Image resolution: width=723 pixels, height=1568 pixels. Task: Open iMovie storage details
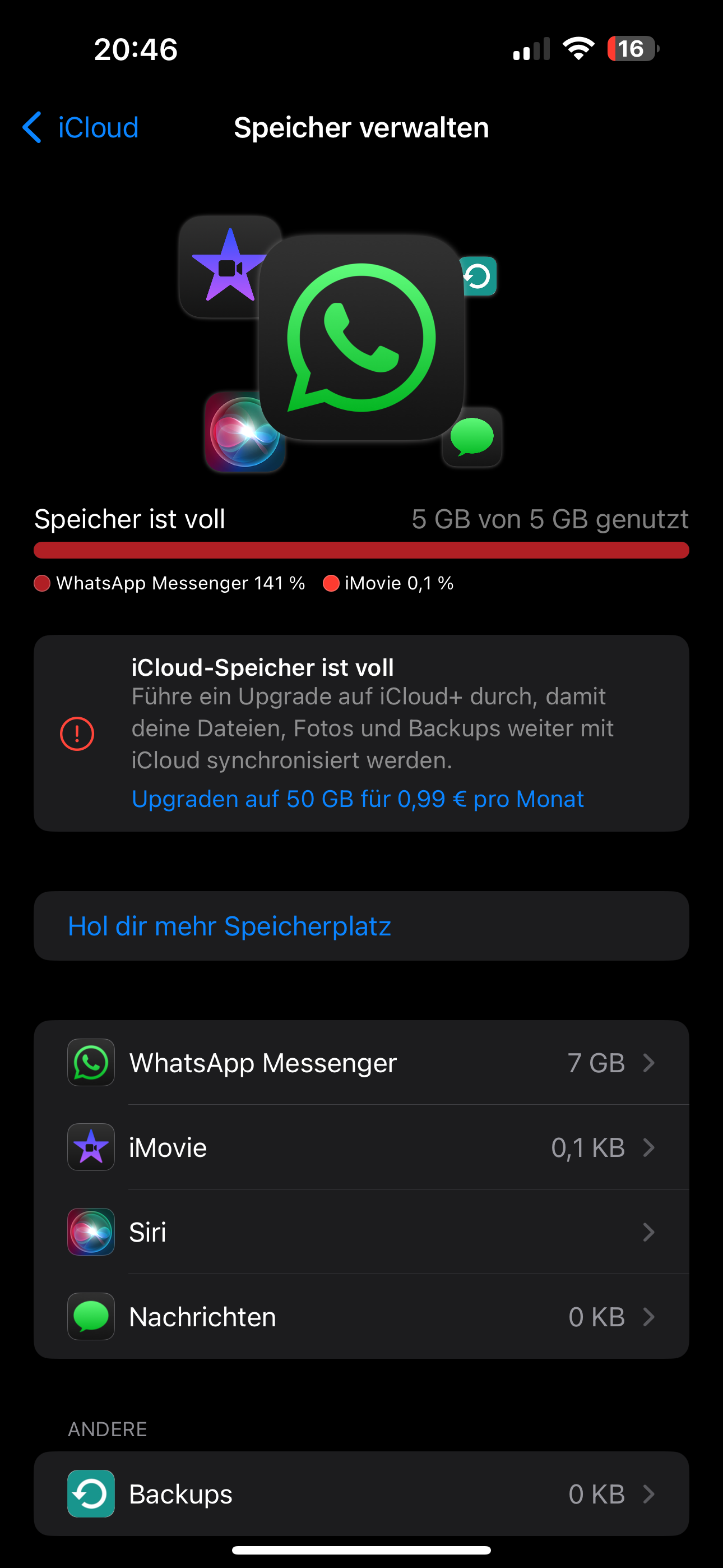pos(361,1147)
